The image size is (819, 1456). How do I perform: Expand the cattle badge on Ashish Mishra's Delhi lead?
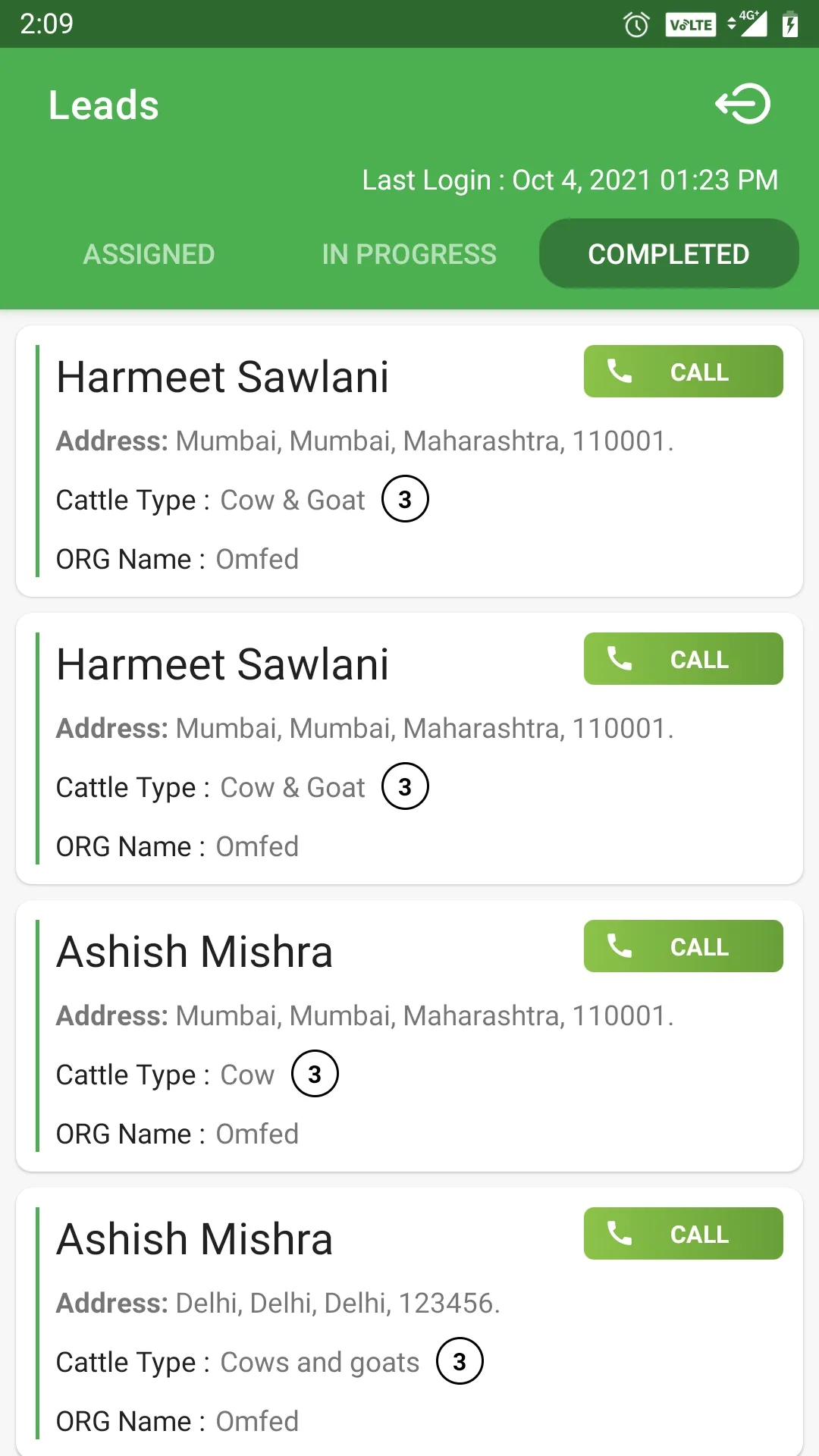click(460, 1360)
